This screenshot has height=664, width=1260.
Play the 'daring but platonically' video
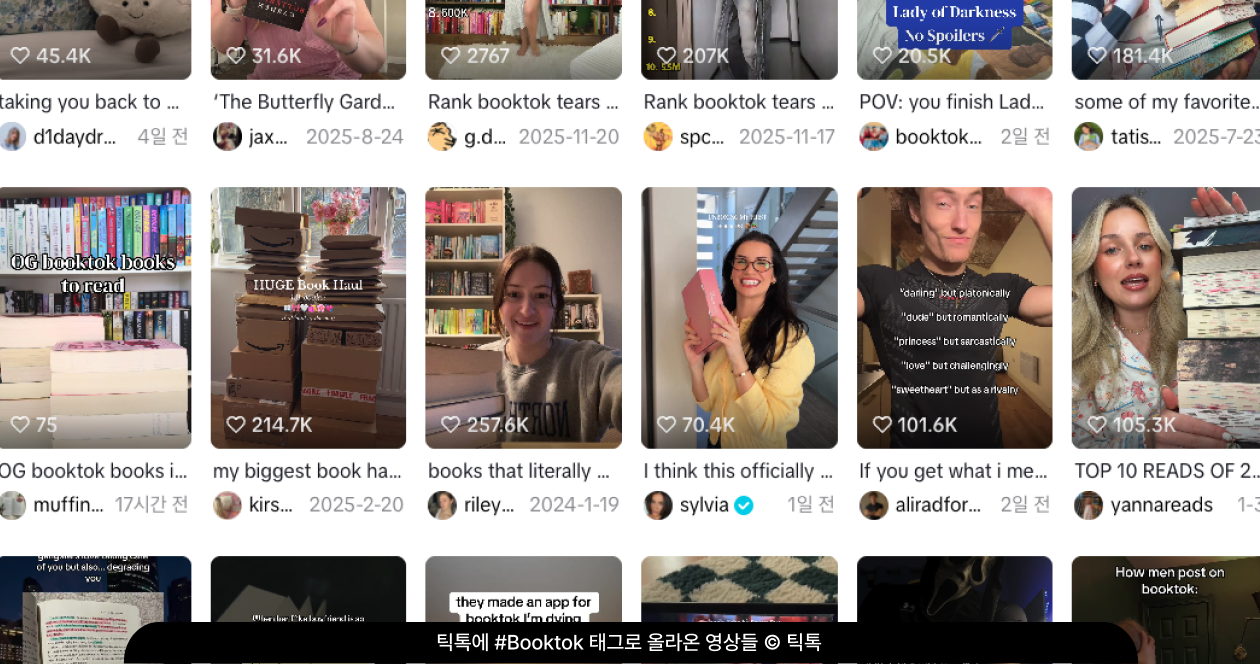(954, 317)
